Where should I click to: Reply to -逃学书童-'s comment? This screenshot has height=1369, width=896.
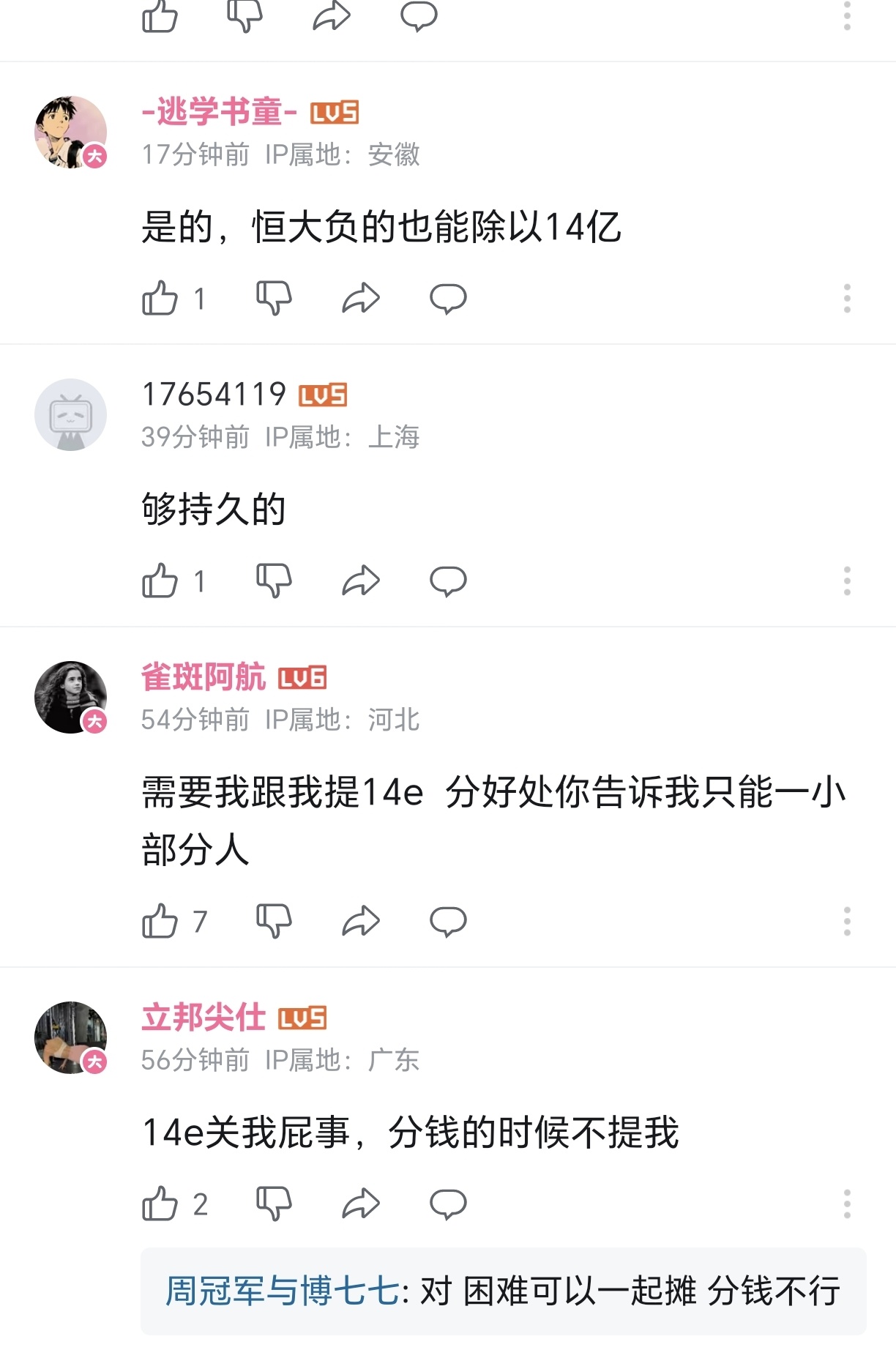(x=448, y=299)
